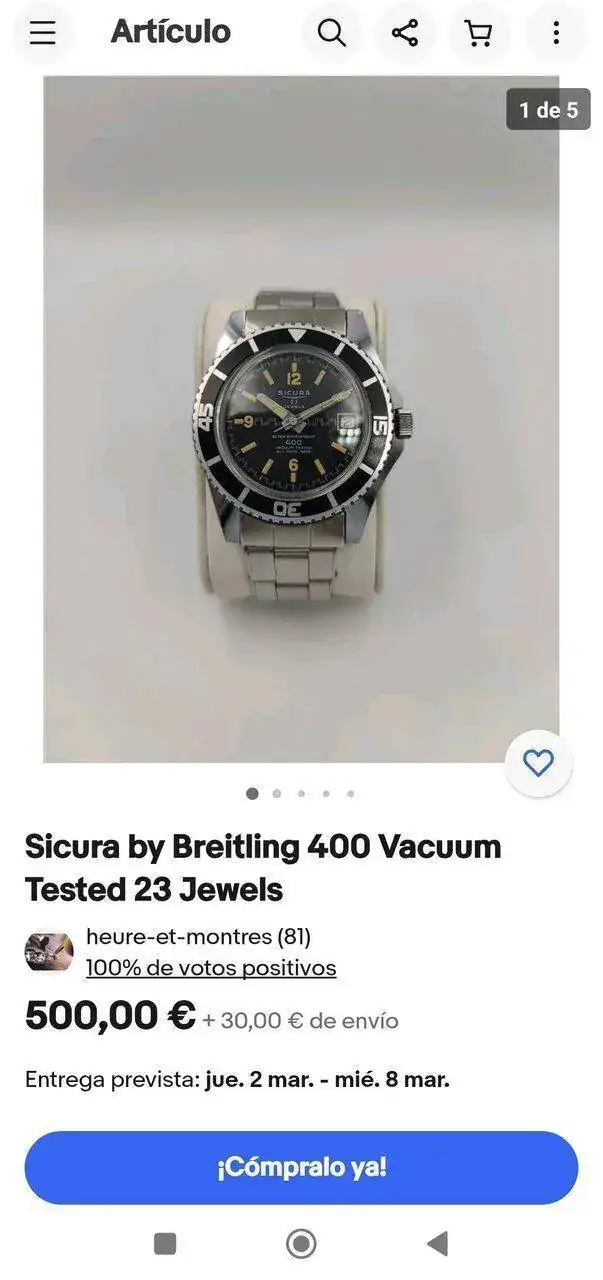Open the shopping cart

click(479, 33)
